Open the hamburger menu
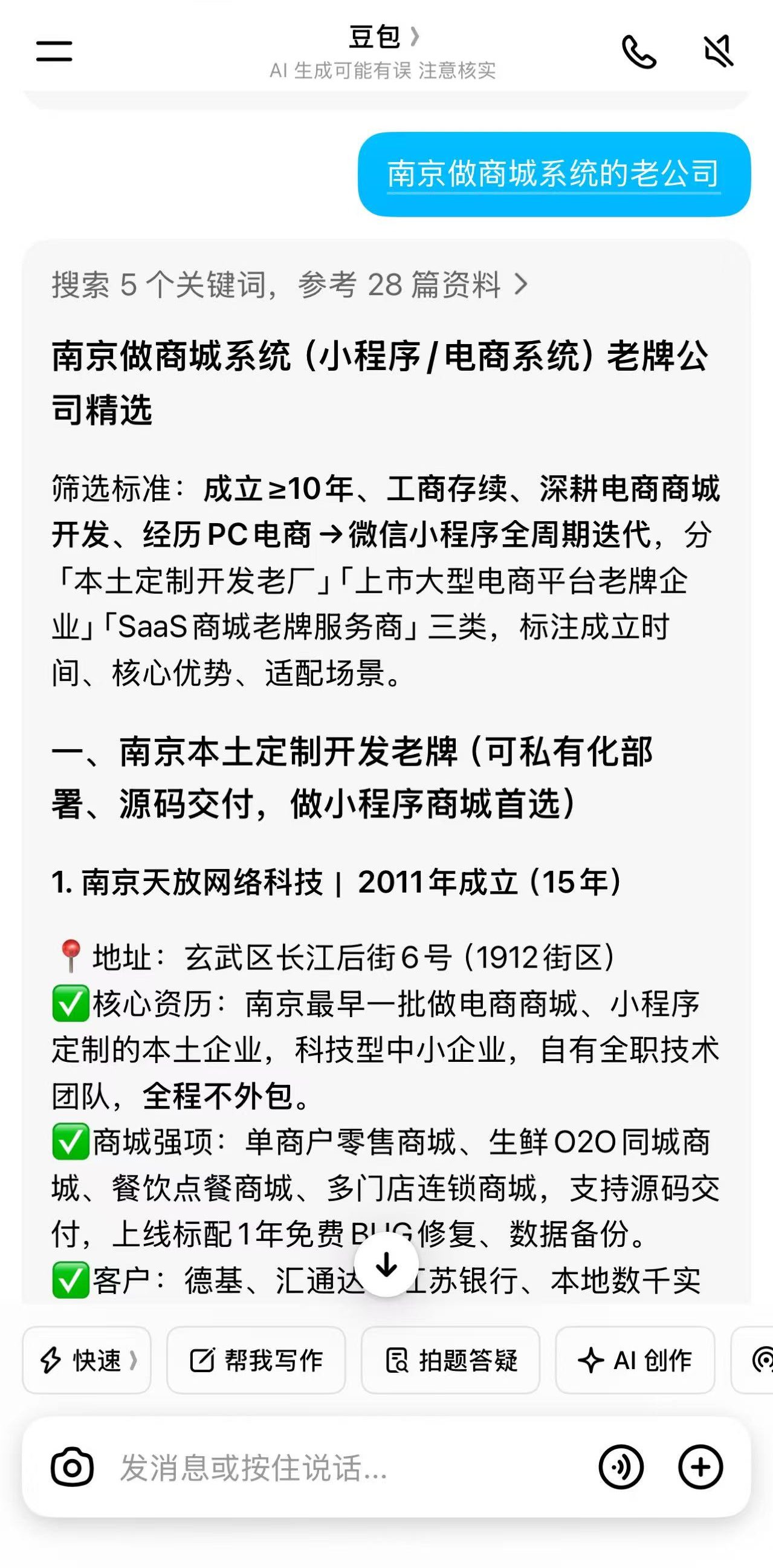 pos(54,51)
